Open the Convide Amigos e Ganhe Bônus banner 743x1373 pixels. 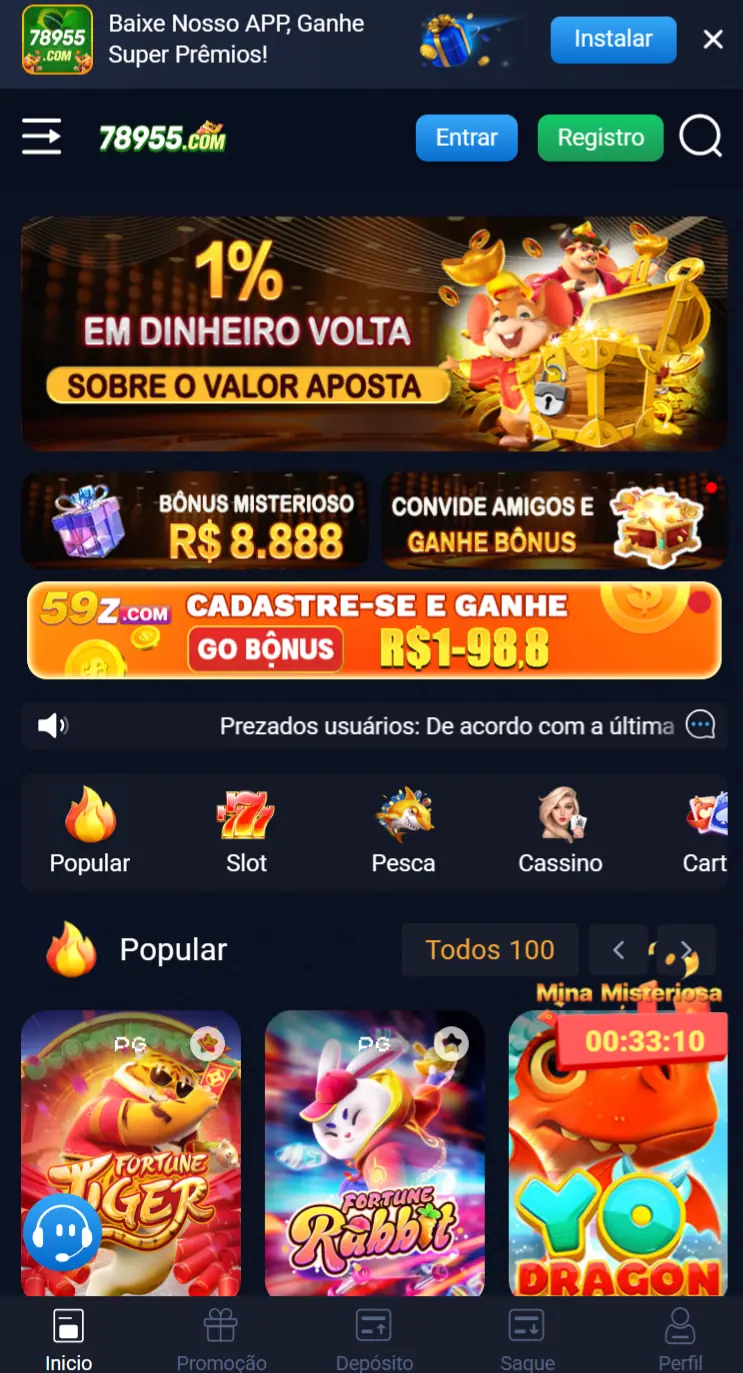[554, 520]
